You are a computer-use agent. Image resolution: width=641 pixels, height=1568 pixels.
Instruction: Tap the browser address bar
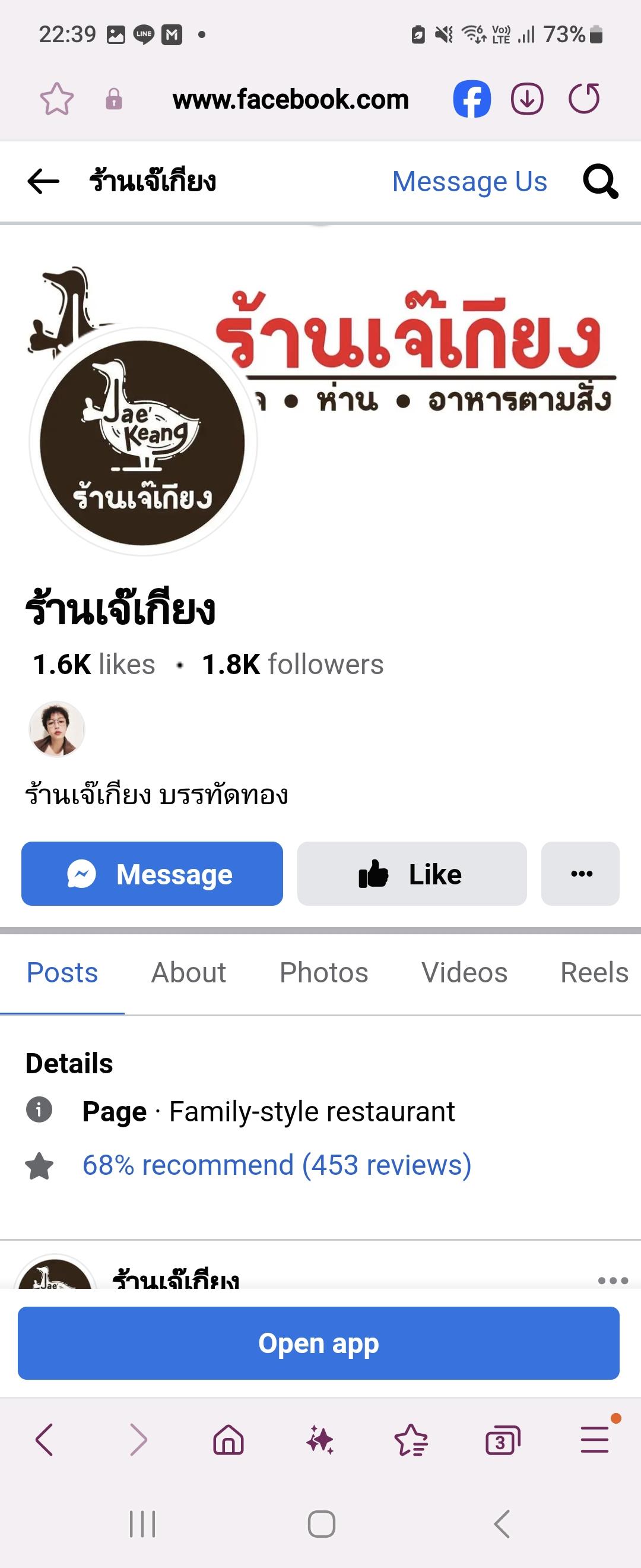click(x=290, y=99)
